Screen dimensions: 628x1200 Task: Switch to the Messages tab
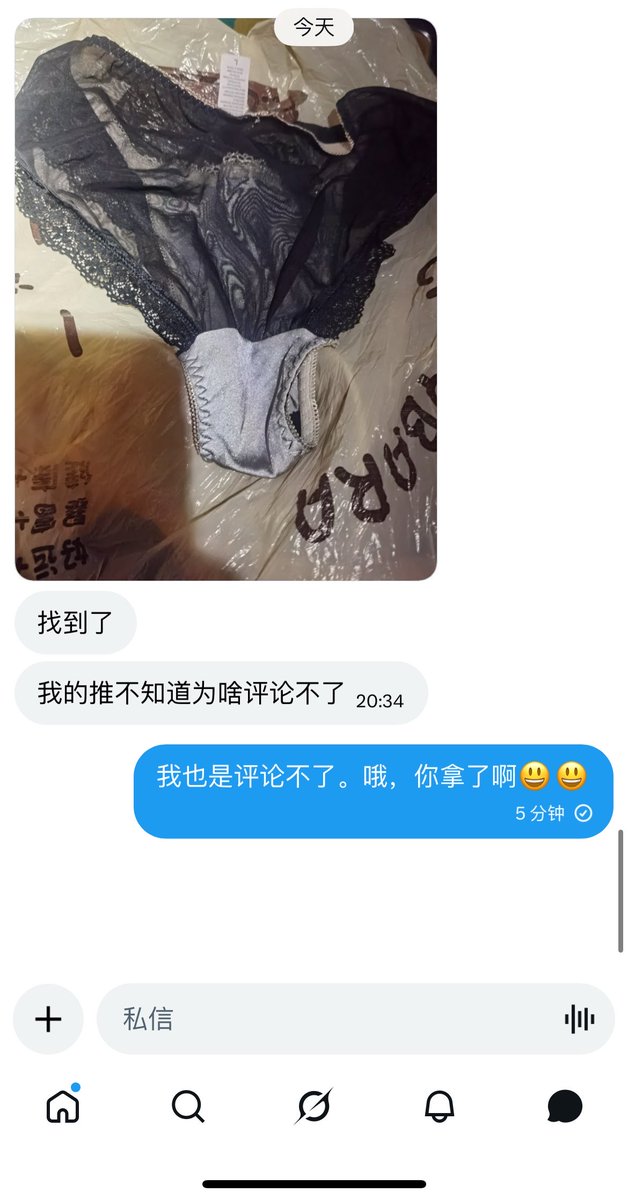(565, 1107)
